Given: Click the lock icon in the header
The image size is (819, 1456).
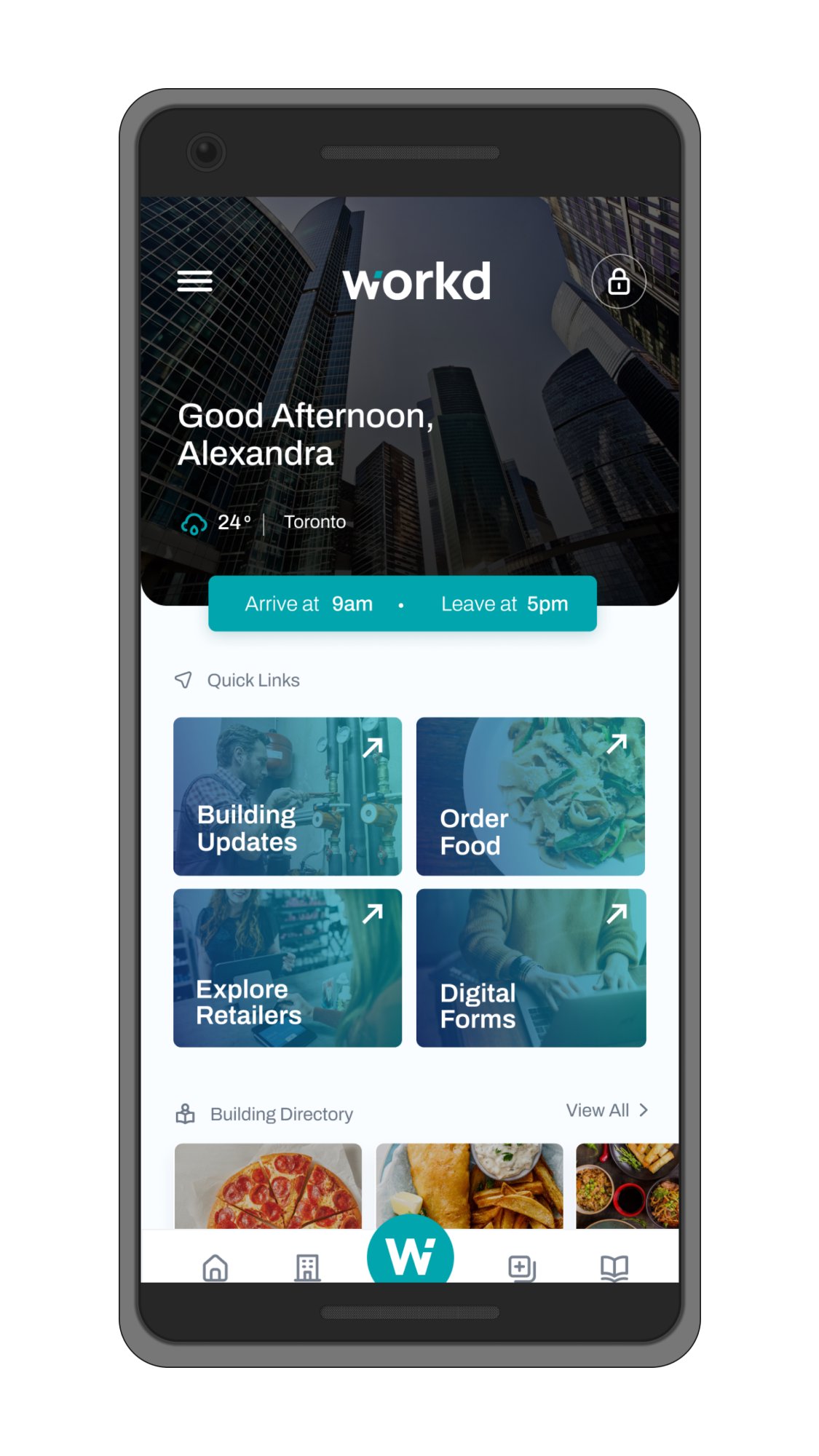Looking at the screenshot, I should pos(620,281).
